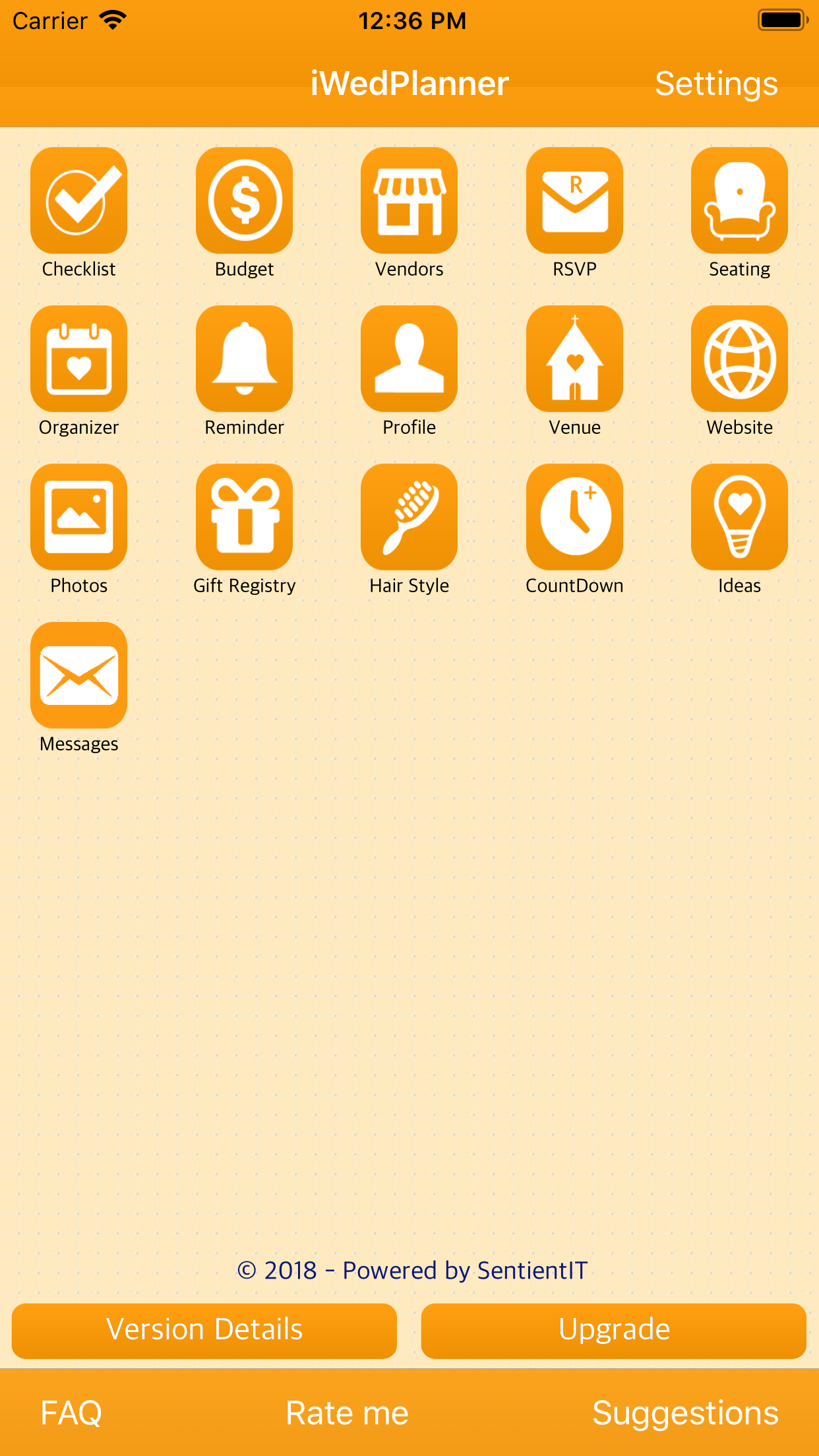Viewport: 819px width, 1456px height.
Task: Tap Rate me in the bottom bar
Action: 347,1413
